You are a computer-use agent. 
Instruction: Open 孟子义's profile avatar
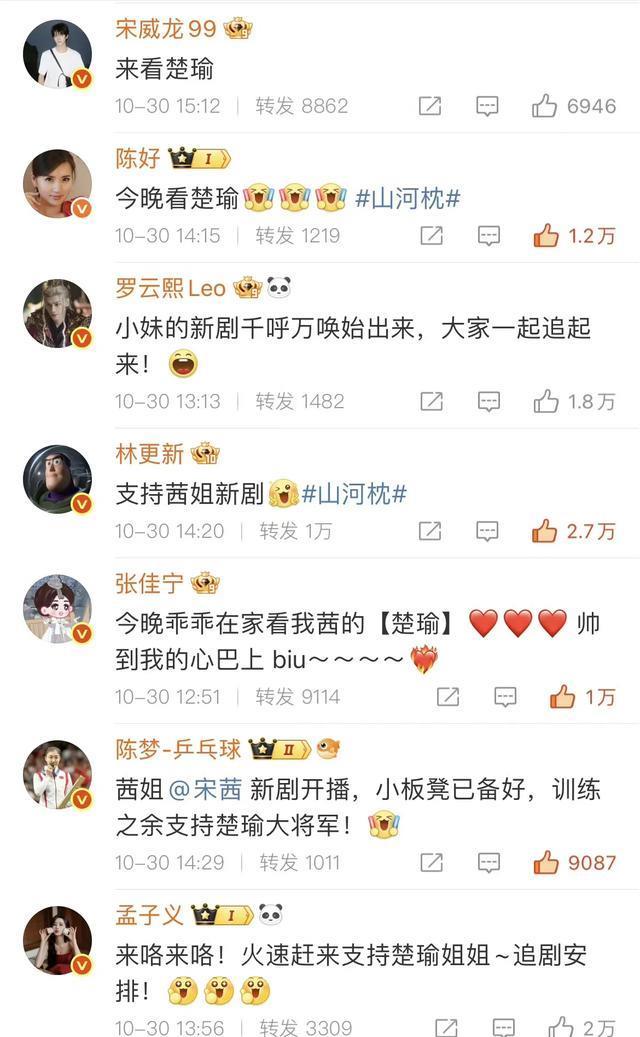[x=57, y=940]
